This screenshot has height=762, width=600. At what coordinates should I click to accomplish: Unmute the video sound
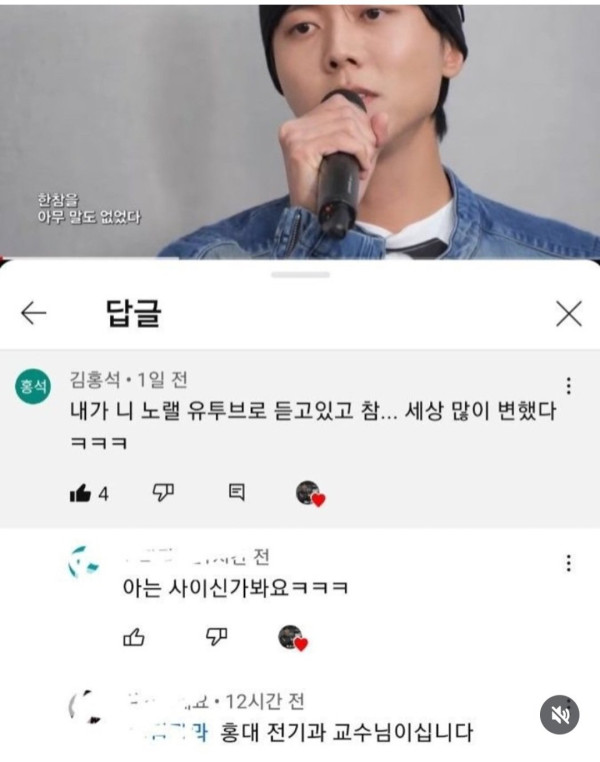point(560,715)
